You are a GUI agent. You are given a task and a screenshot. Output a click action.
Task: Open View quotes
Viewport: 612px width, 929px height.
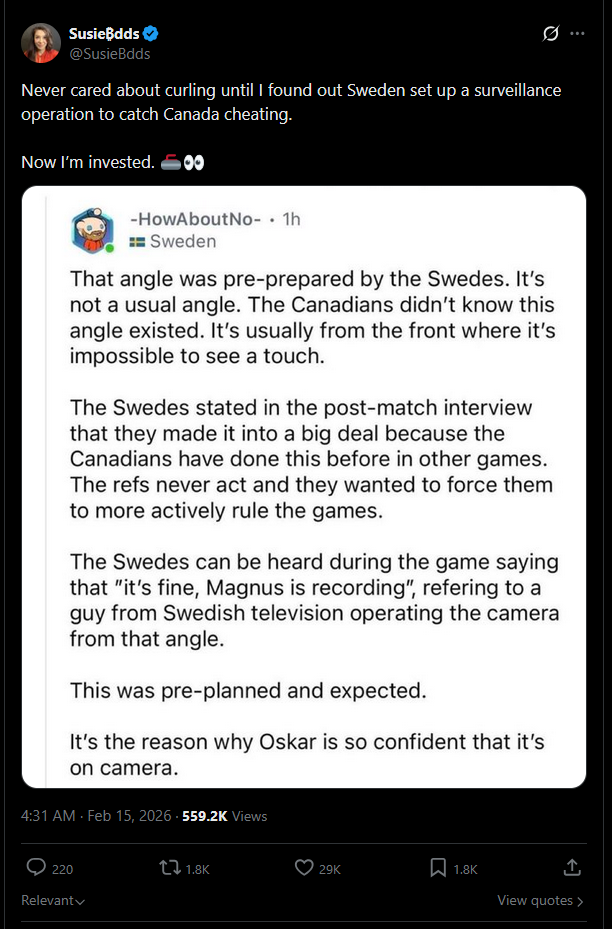[x=541, y=900]
